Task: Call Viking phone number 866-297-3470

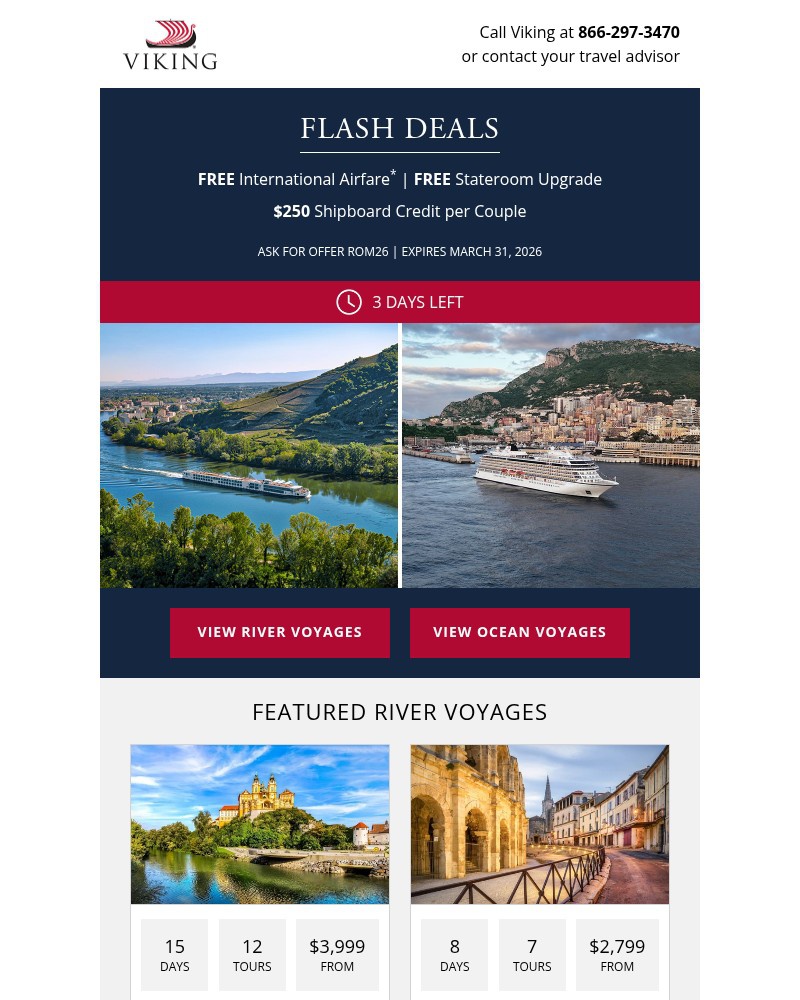Action: (628, 32)
